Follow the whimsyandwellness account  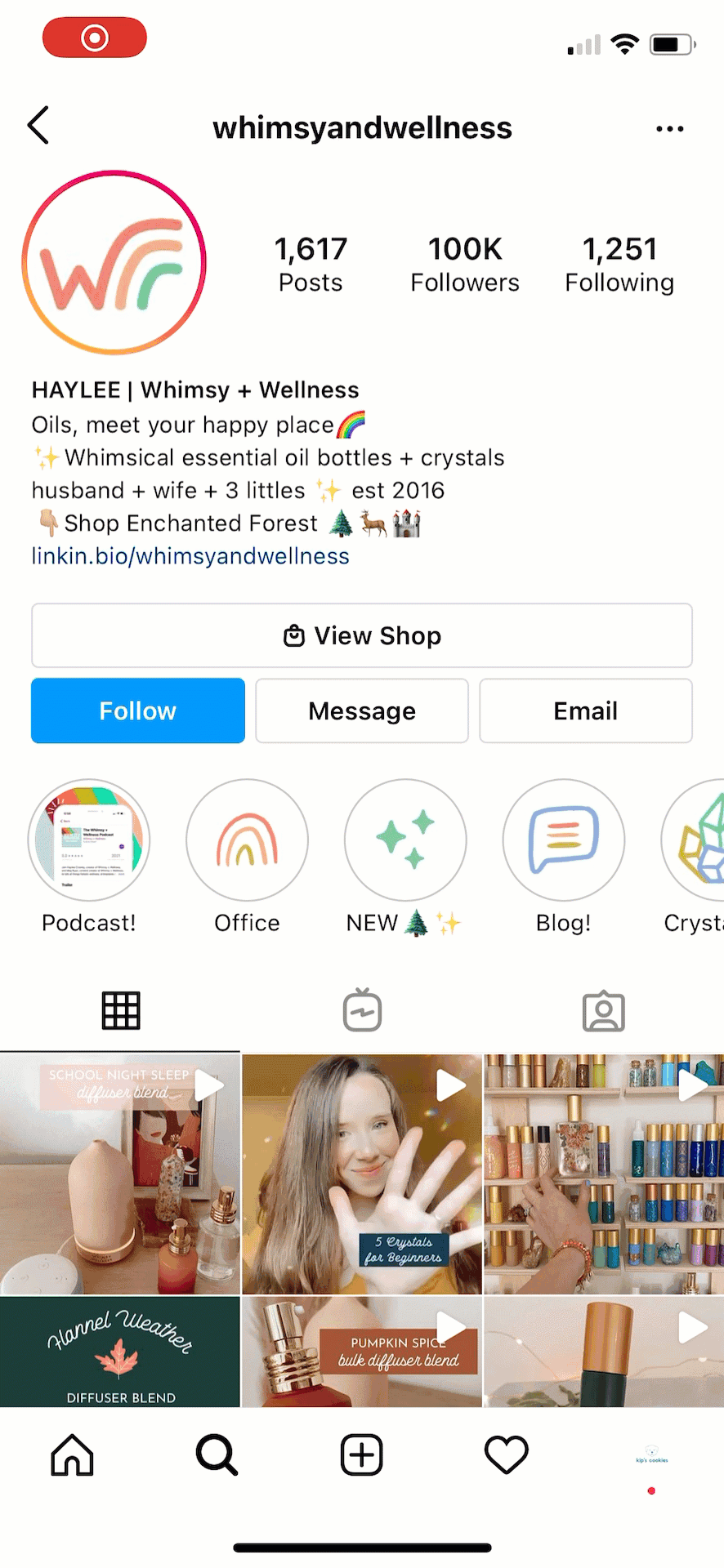(x=138, y=710)
